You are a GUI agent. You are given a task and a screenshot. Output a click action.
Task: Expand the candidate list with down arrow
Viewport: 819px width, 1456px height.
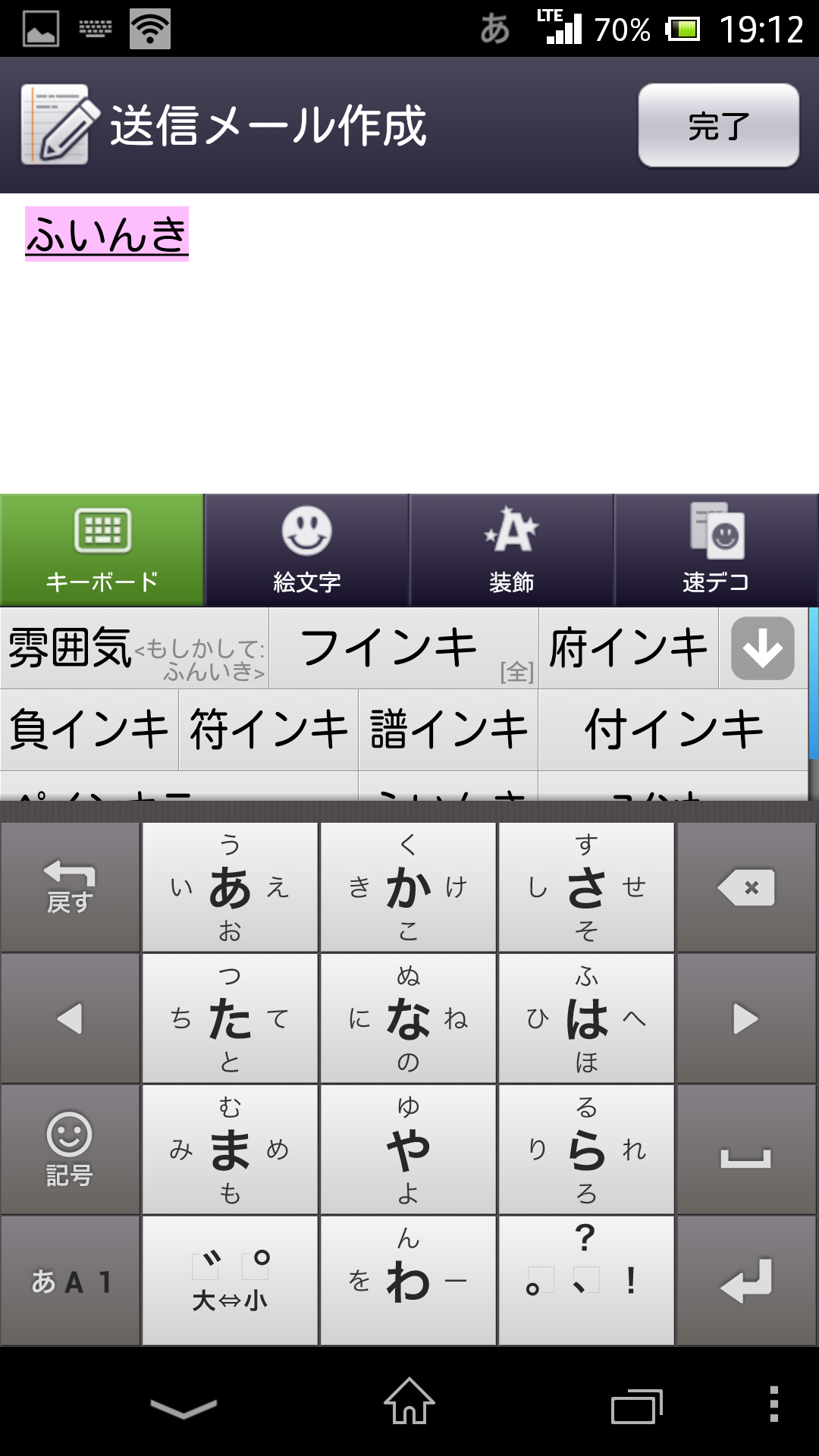[762, 648]
